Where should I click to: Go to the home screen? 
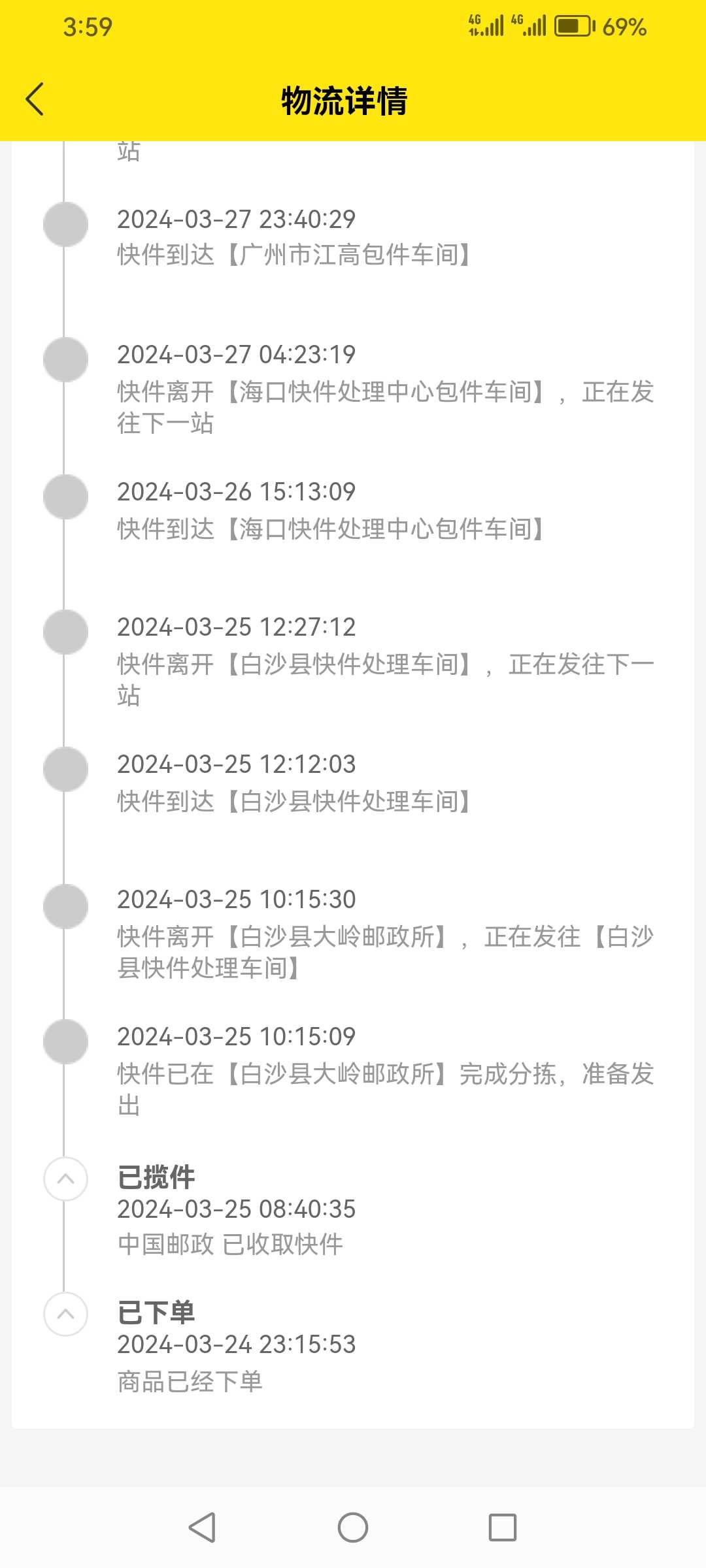(x=353, y=1527)
